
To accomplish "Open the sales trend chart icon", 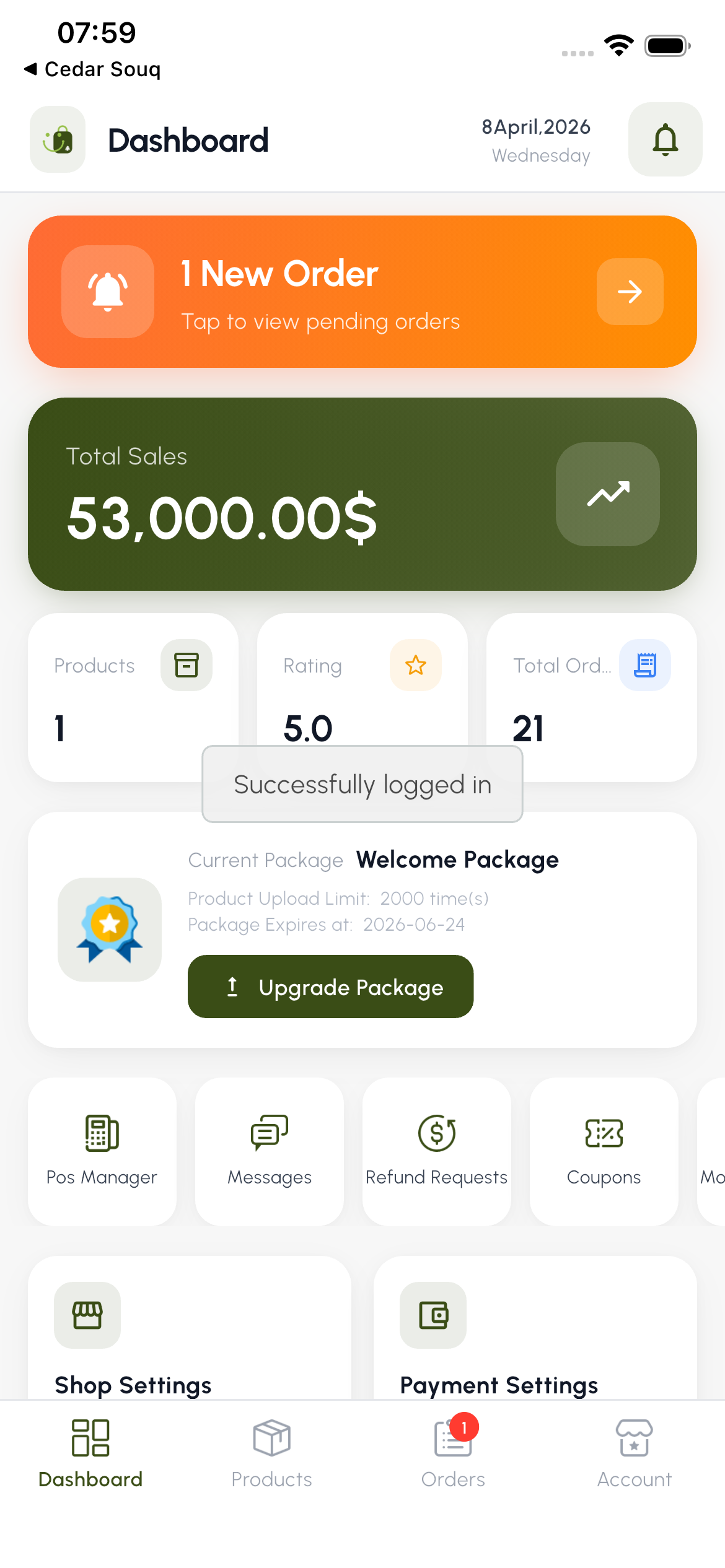I will (607, 494).
